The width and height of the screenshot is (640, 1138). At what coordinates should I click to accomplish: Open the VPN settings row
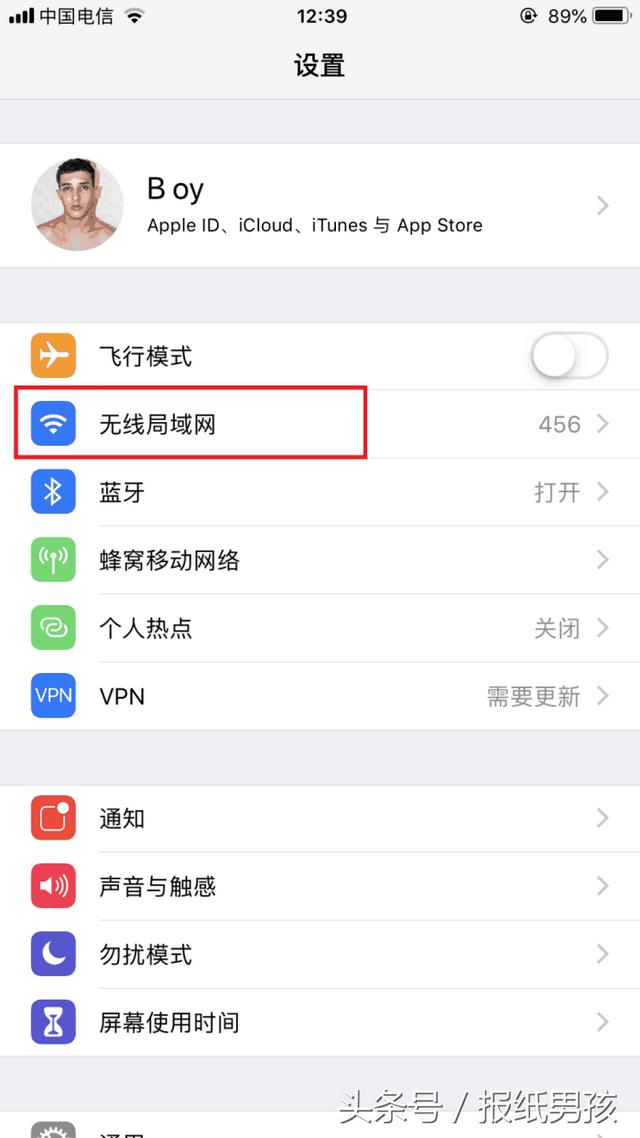click(x=320, y=696)
